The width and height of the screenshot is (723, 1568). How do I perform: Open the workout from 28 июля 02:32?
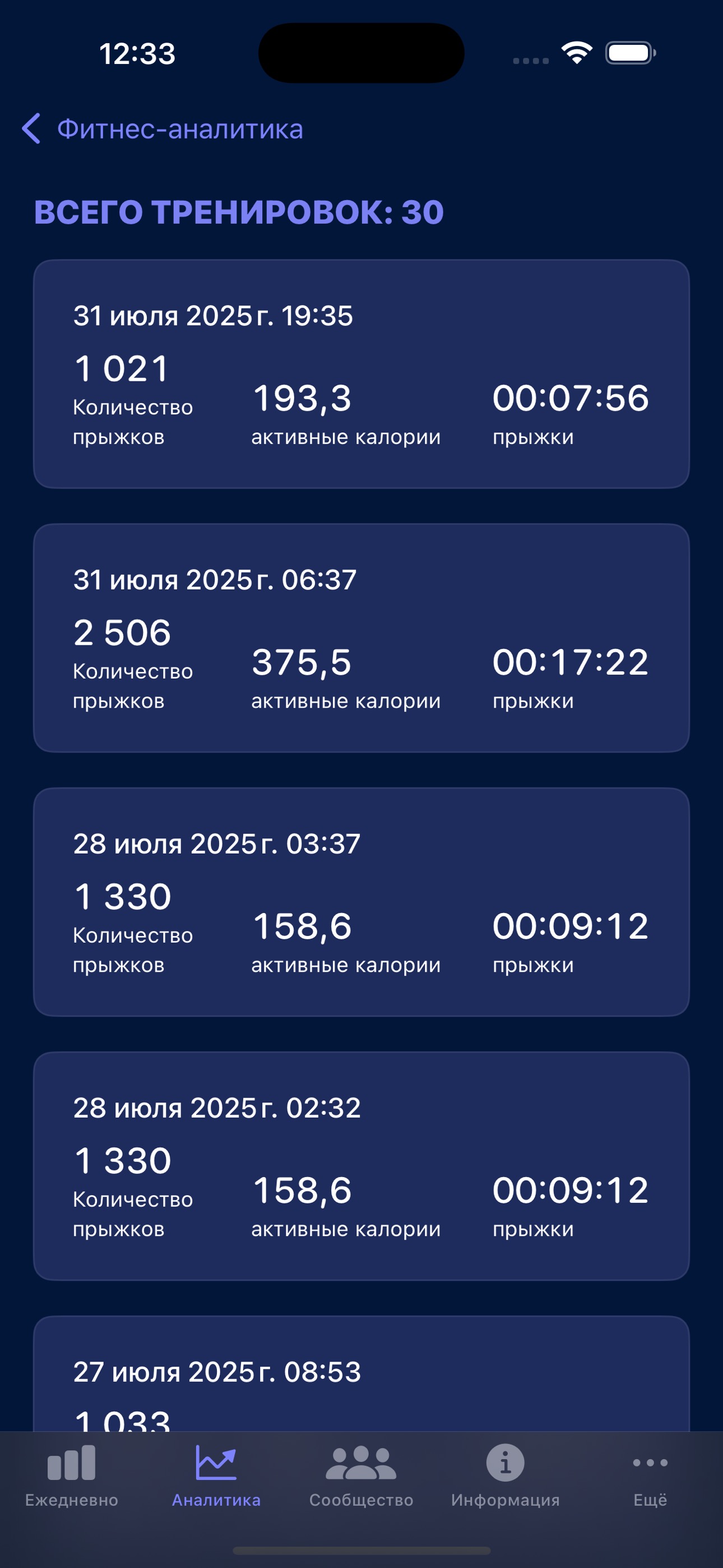(361, 1166)
